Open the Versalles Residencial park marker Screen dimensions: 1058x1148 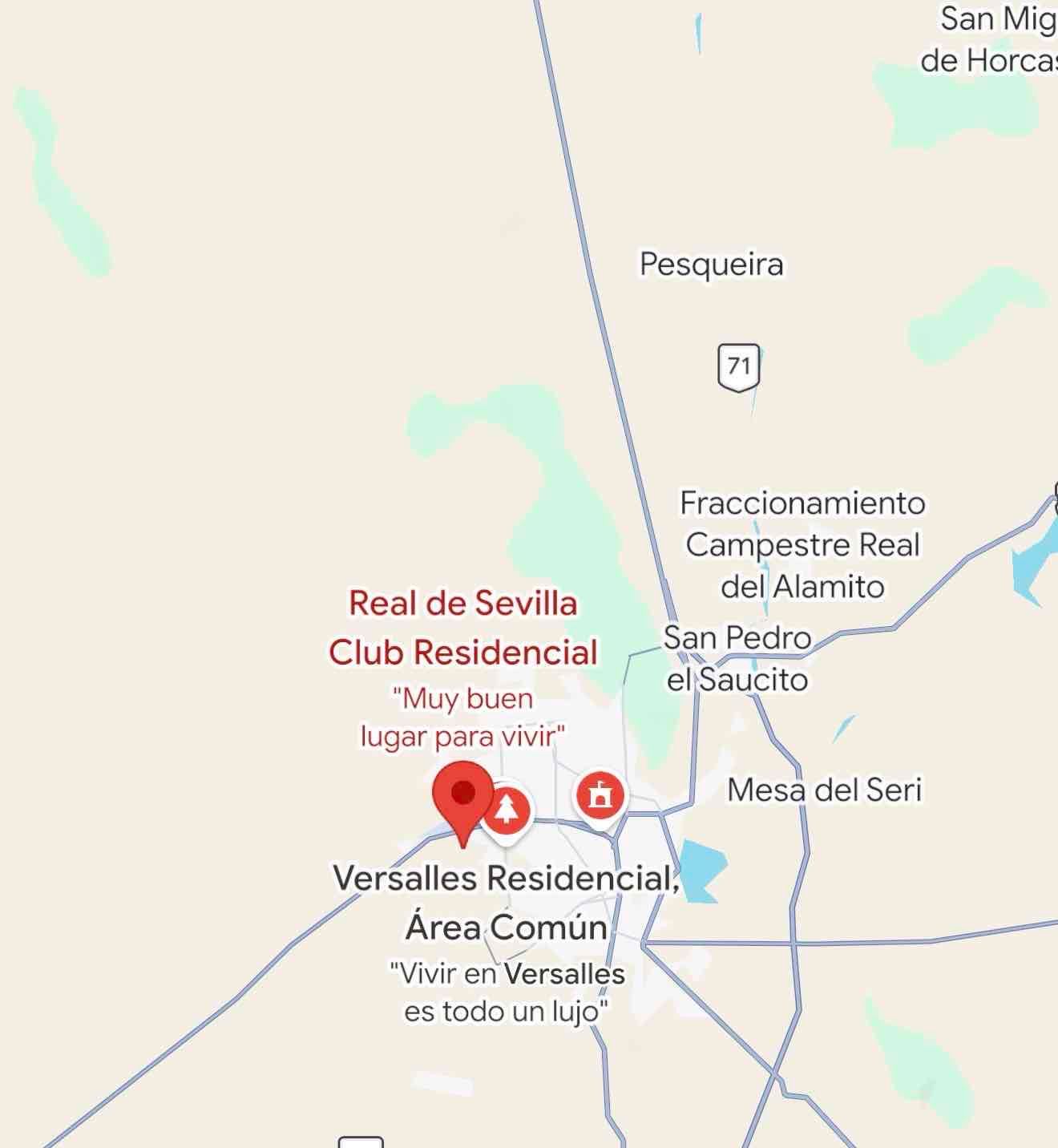pyautogui.click(x=506, y=808)
